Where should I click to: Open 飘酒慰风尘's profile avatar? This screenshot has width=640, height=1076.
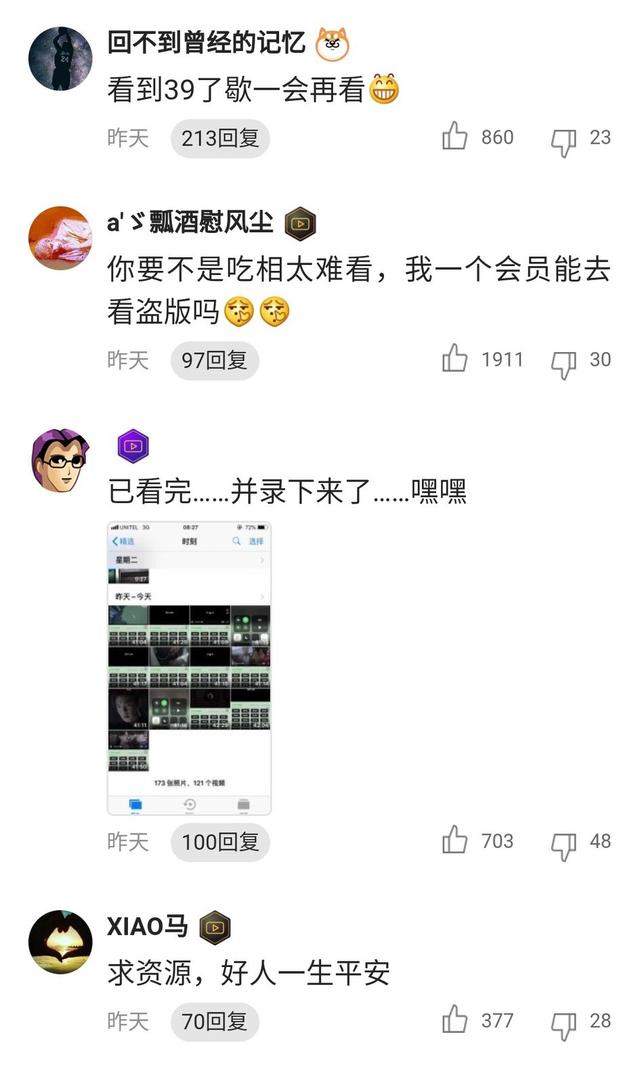click(x=60, y=238)
